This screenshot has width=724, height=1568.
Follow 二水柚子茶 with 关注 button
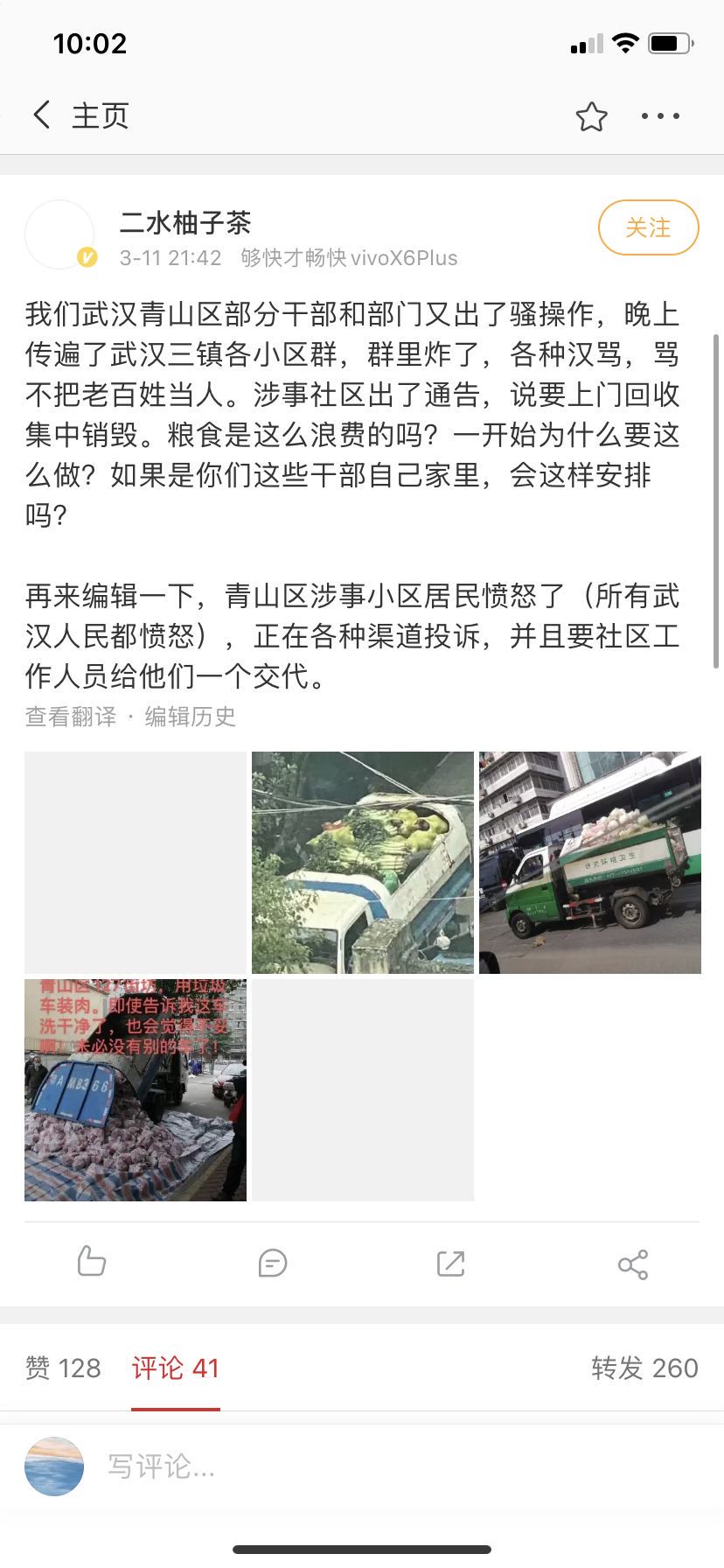coord(648,227)
